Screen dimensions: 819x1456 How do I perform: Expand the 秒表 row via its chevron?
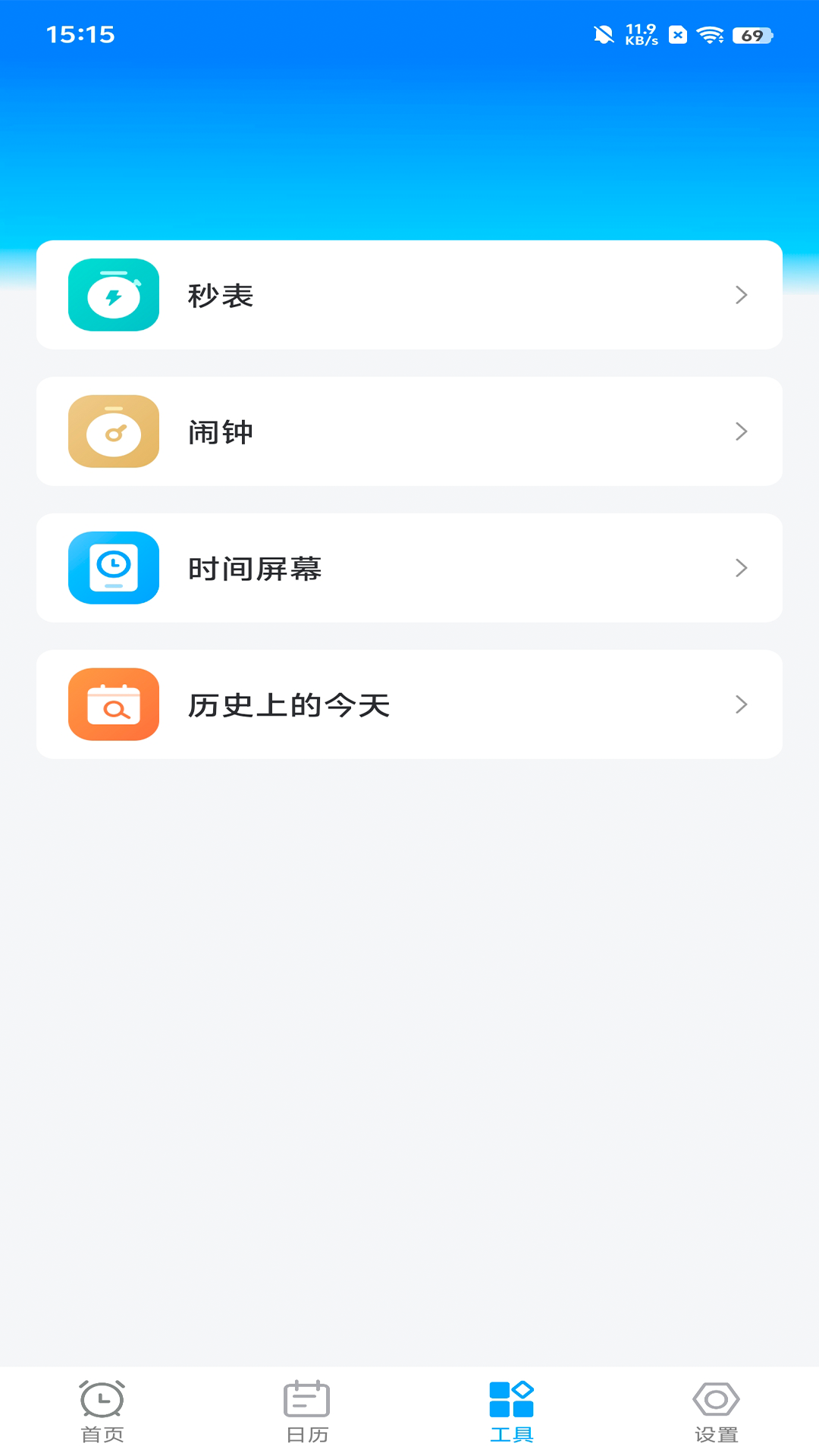click(741, 295)
